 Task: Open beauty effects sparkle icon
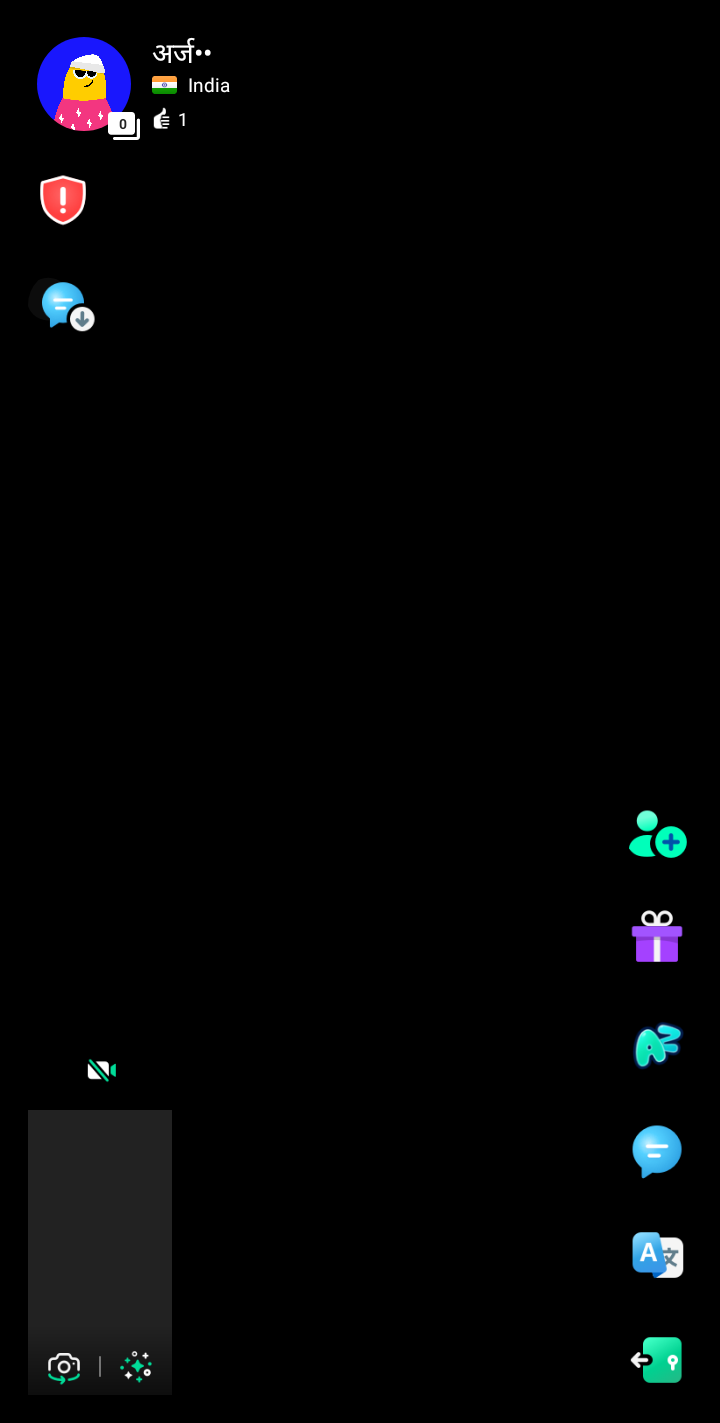(136, 1366)
